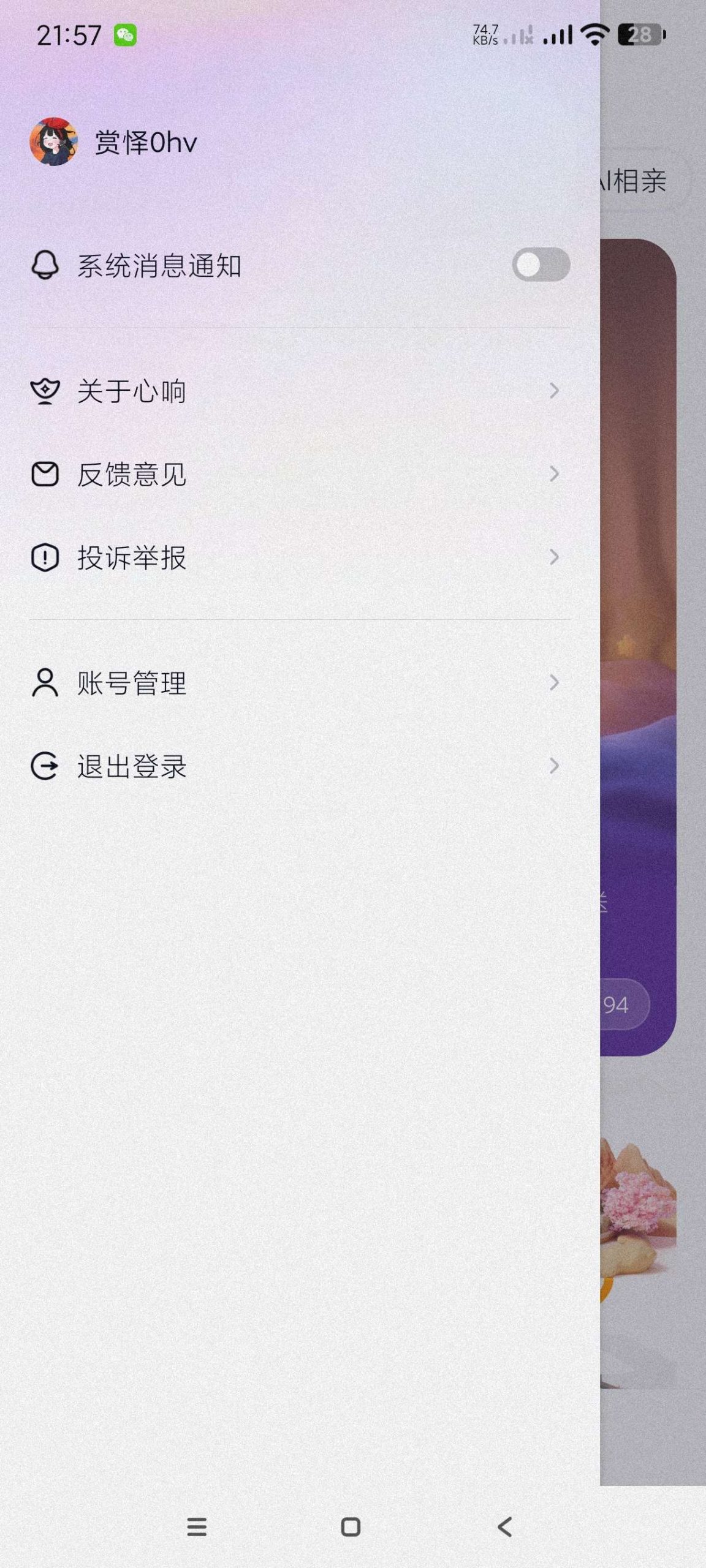This screenshot has height=1568, width=706.
Task: Open the profile of 赏怿0hv
Action: [x=114, y=142]
